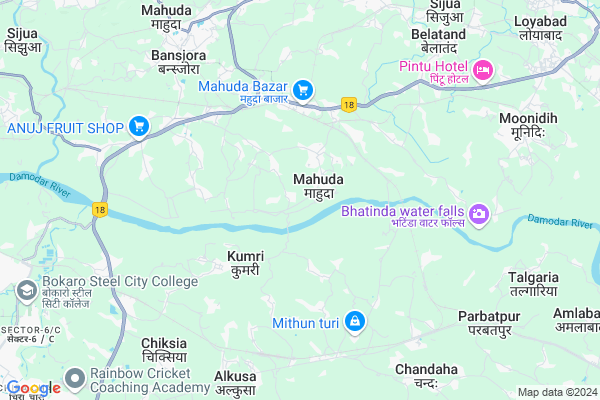Tap the Pintu Hotel lodging marker
Viewport: 600px width, 400px height.
coord(484,70)
